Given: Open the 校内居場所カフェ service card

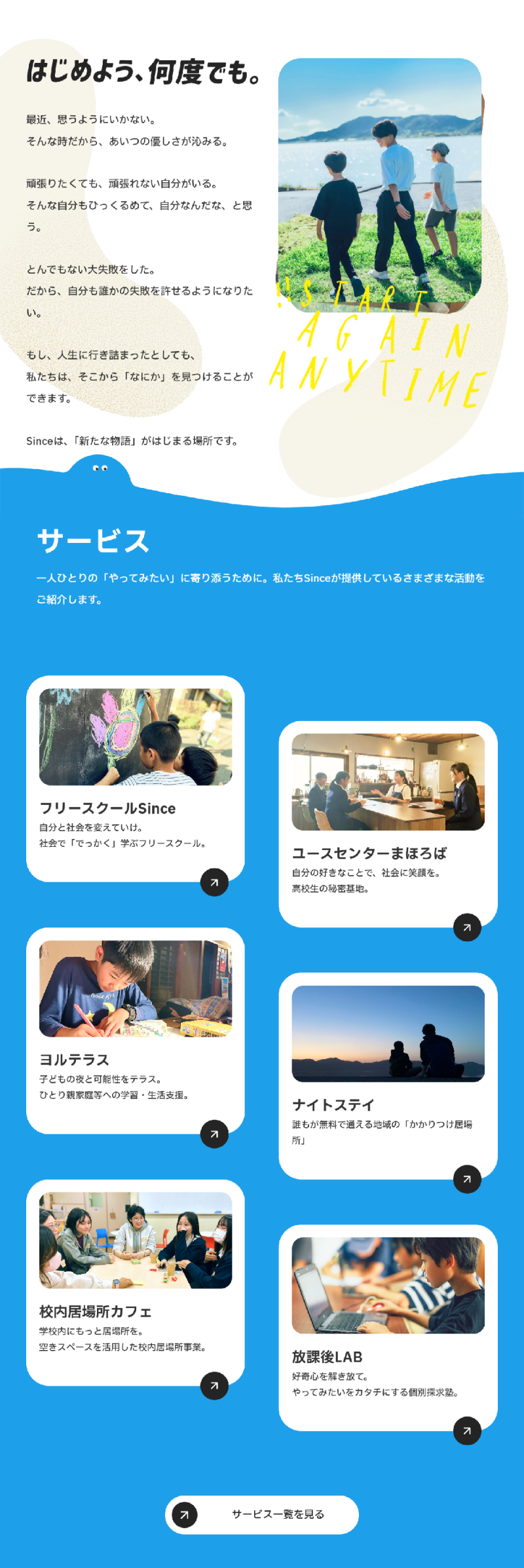Looking at the screenshot, I should tap(136, 1282).
